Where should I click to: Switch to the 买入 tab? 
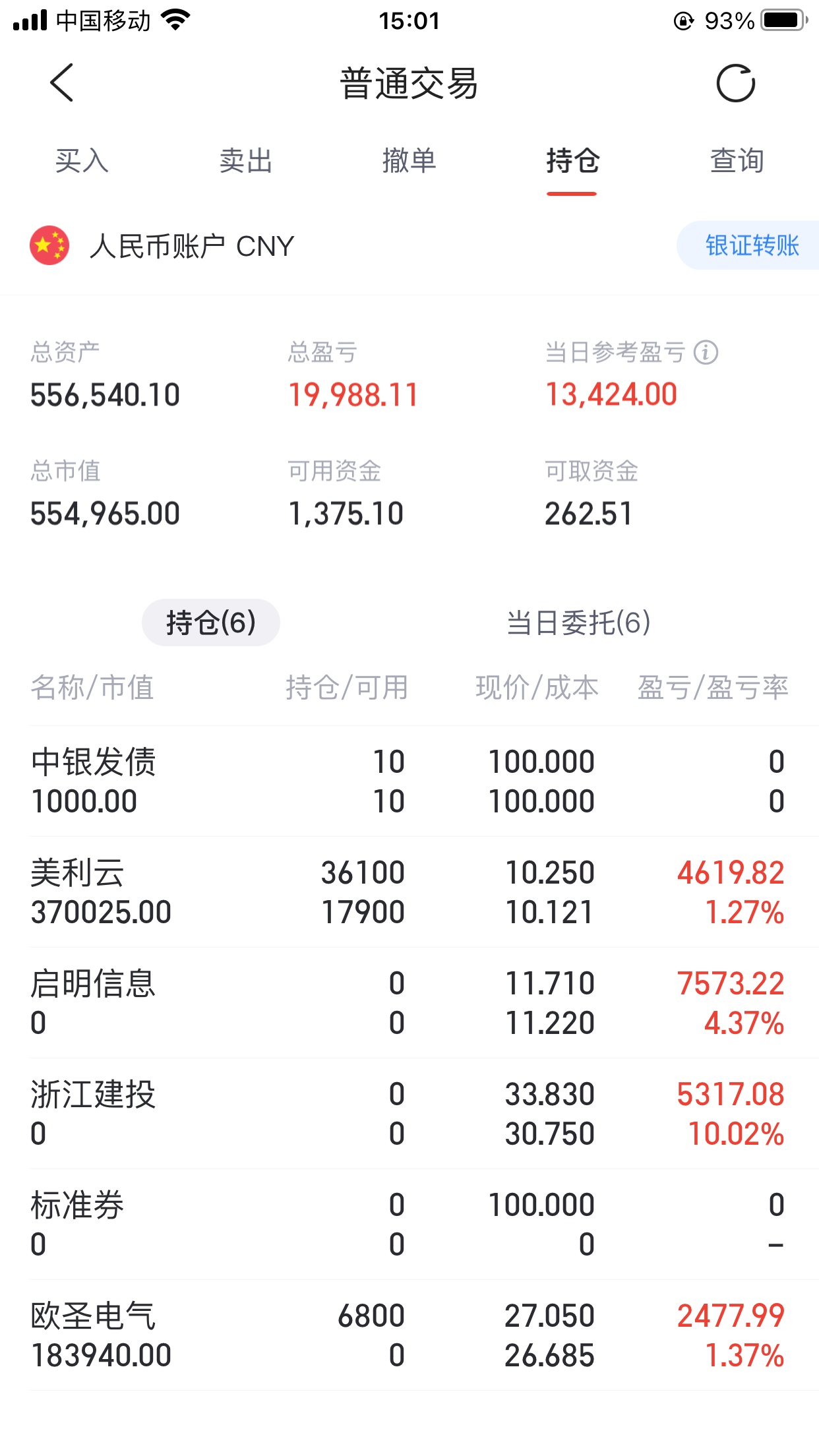point(82,161)
